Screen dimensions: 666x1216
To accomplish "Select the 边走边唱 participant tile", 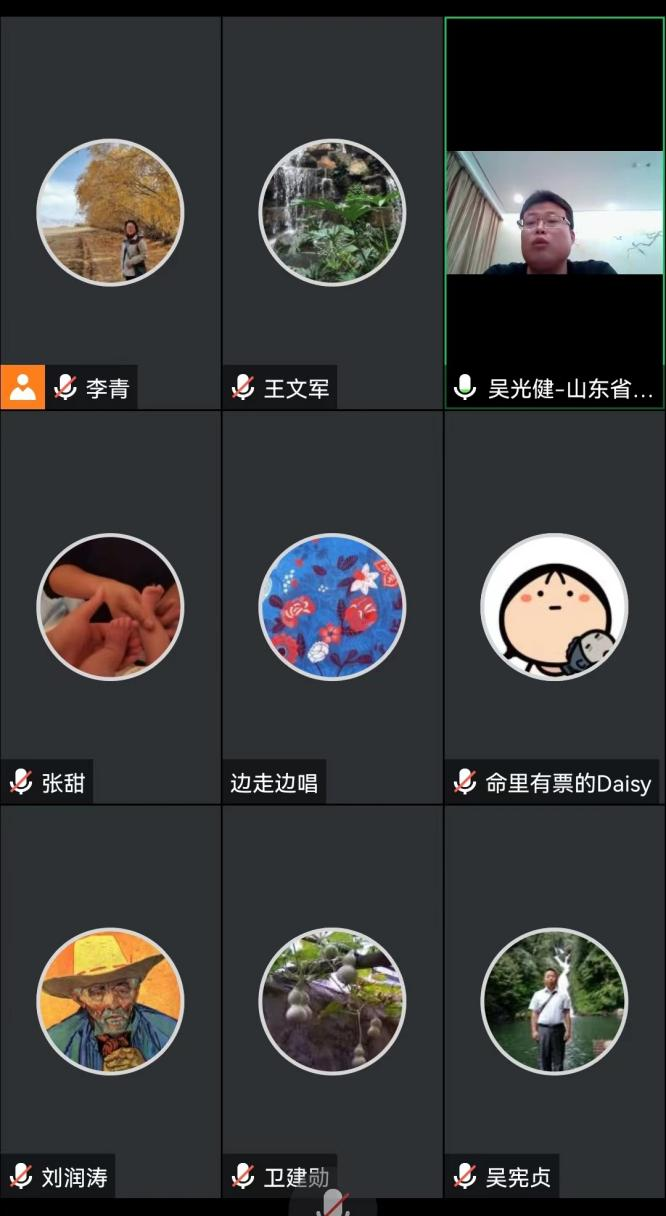I will [x=332, y=607].
